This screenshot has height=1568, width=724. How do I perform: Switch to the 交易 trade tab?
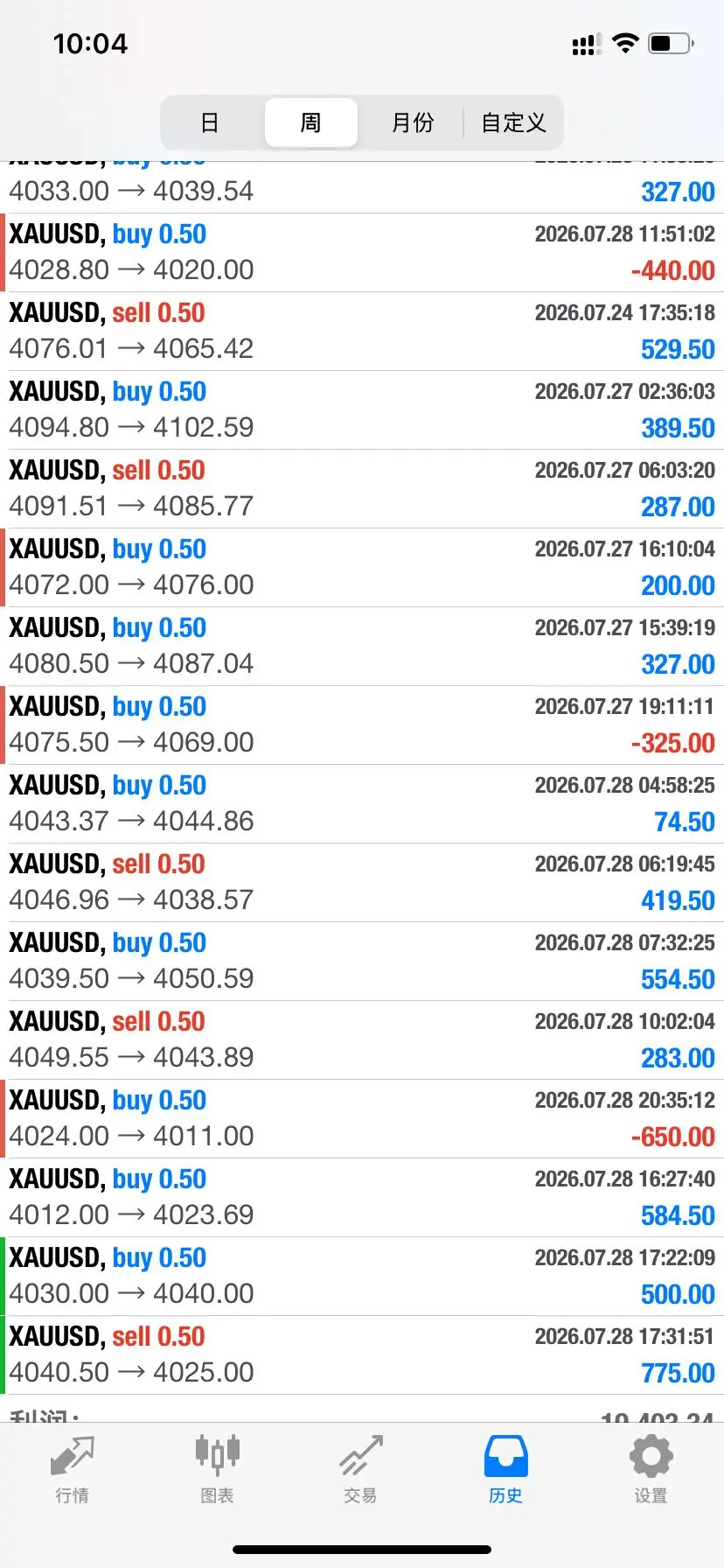coord(361,1470)
